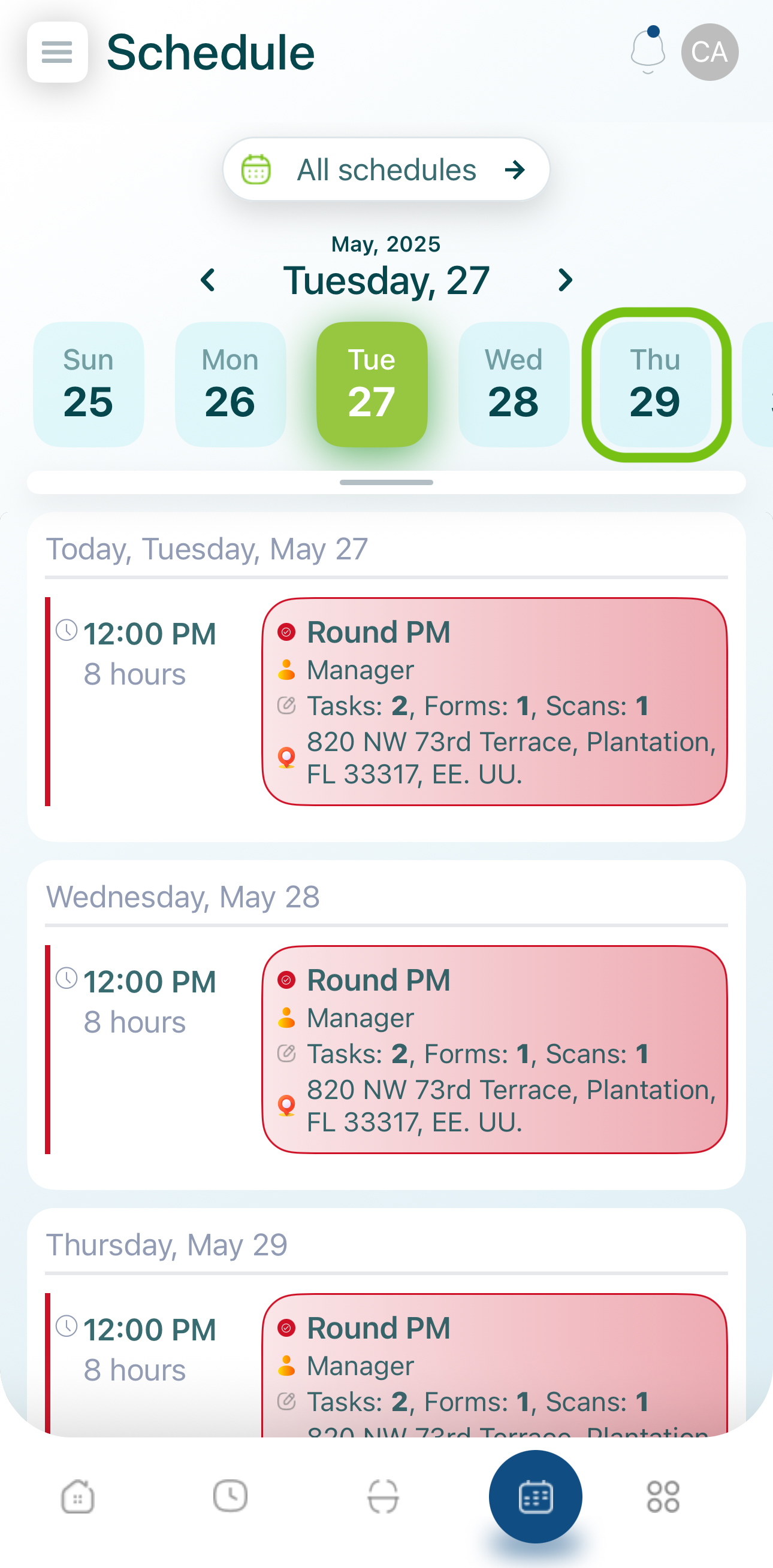This screenshot has height=1568, width=773.
Task: Switch to the Home tab
Action: (78, 1497)
